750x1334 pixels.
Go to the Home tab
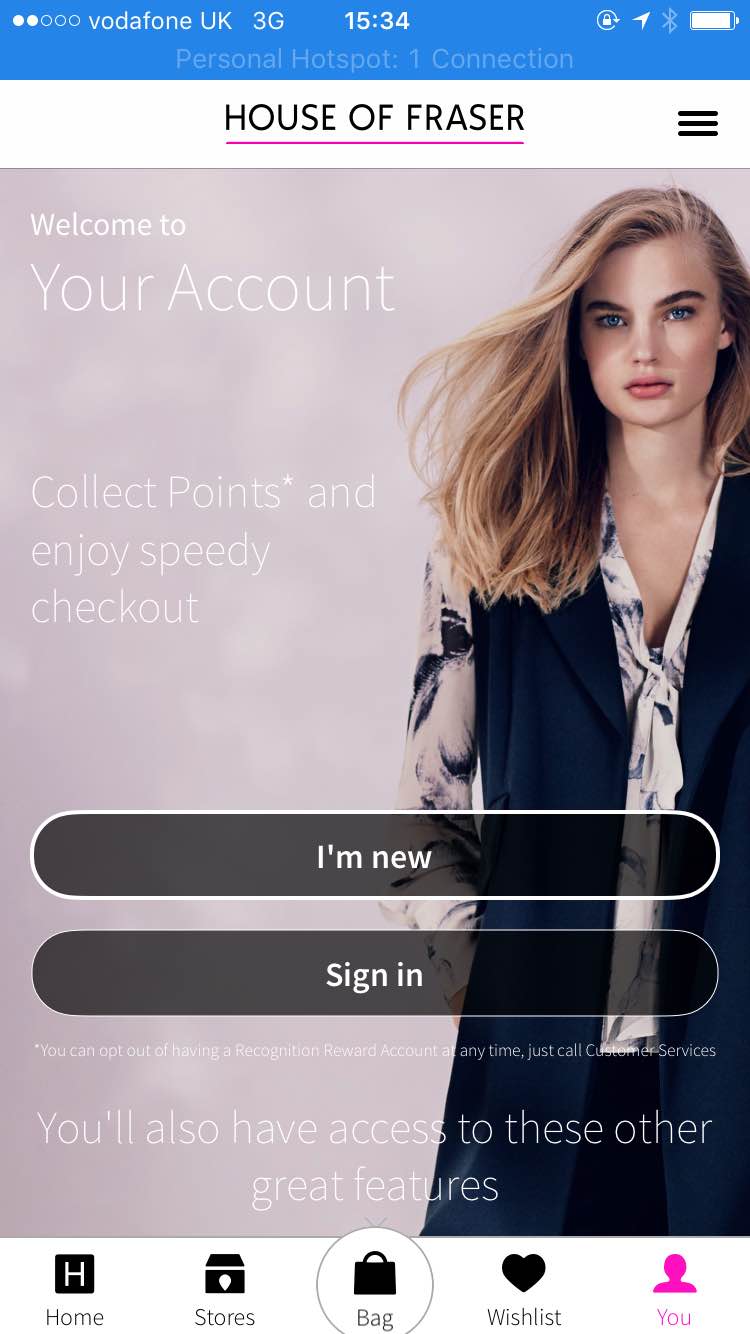[x=74, y=1289]
